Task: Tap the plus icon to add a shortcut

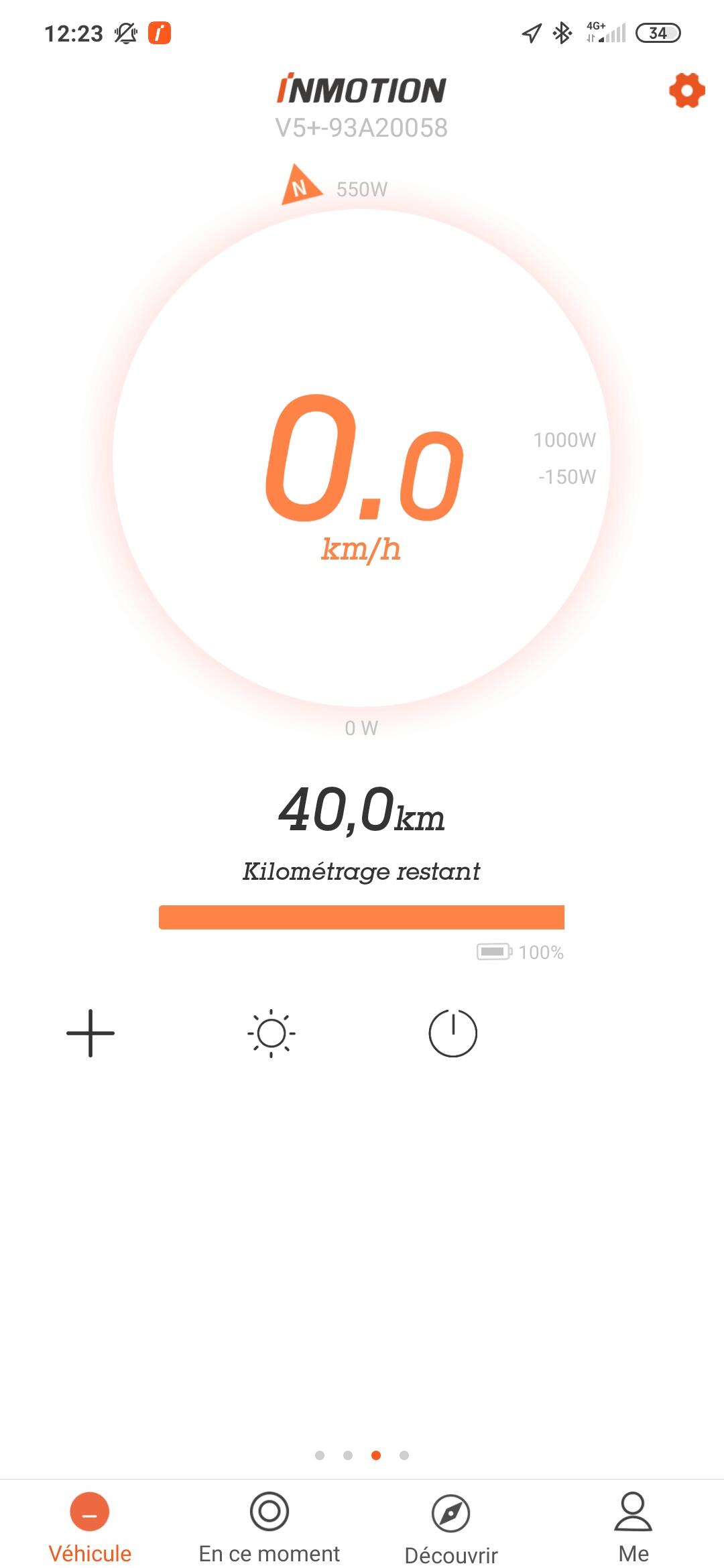Action: coord(90,1033)
